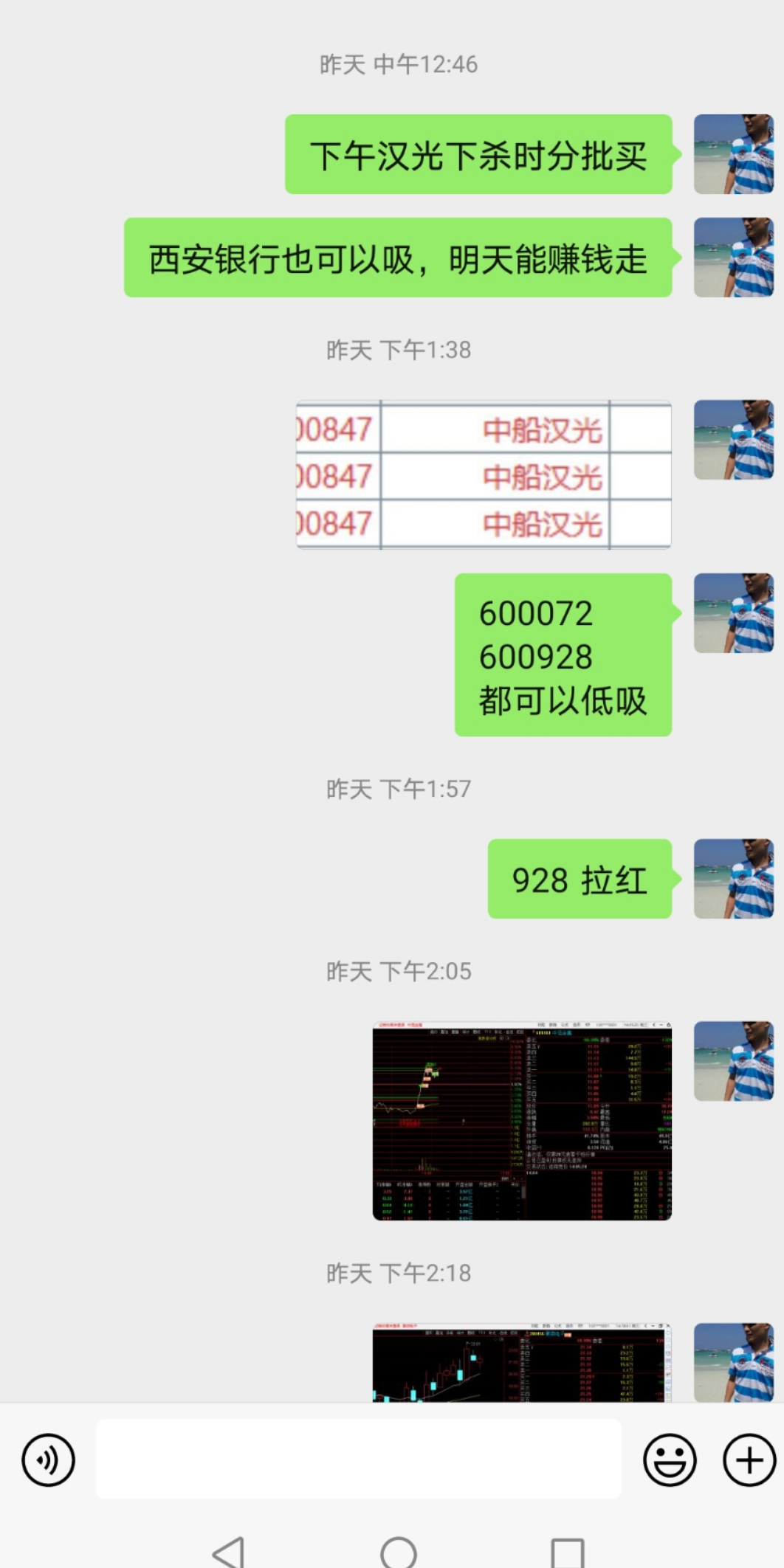784x1568 pixels.
Task: View the stock chart image sent at 下午2:05
Action: (522, 1120)
